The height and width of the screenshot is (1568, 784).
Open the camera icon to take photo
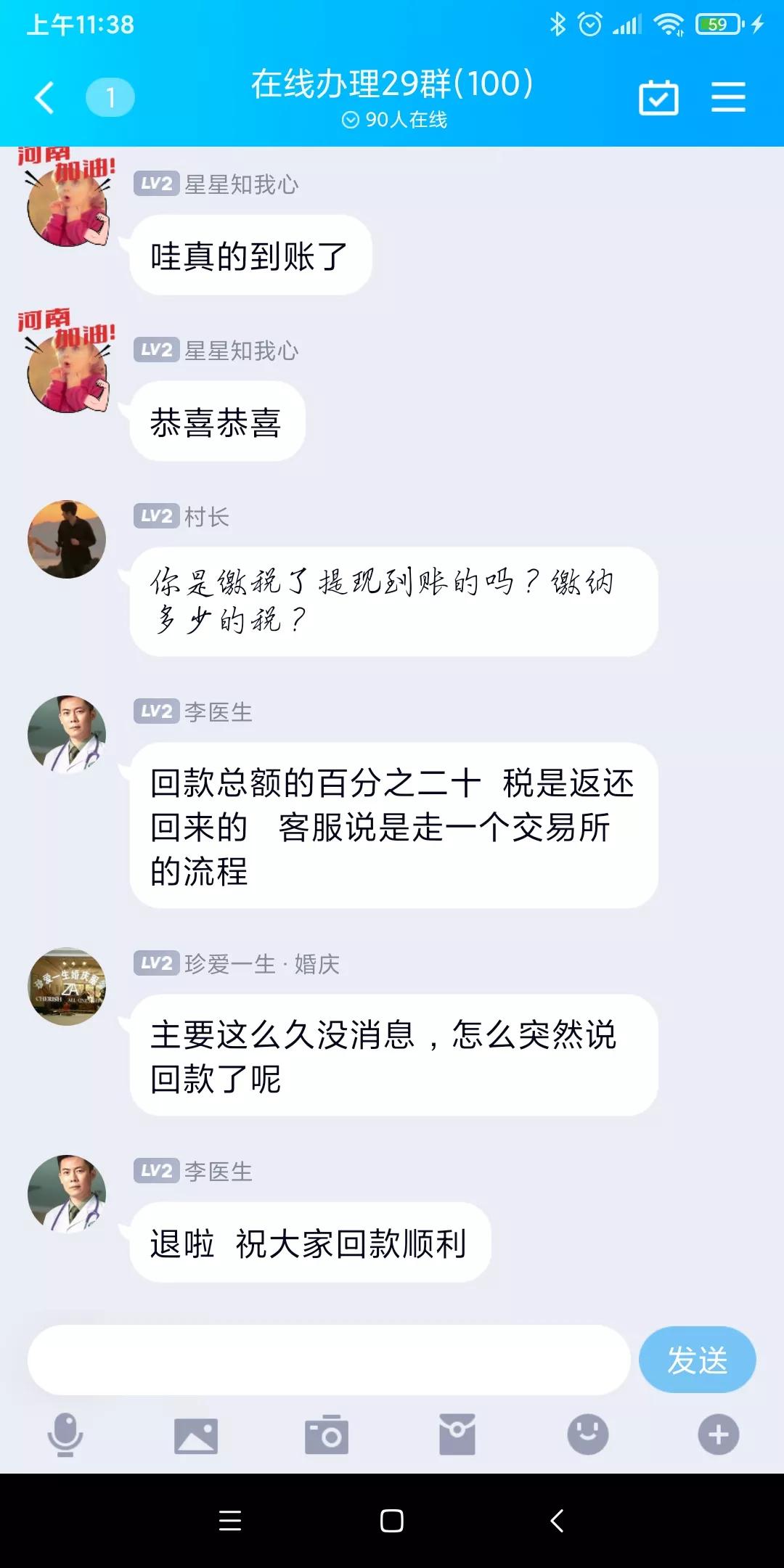[x=326, y=1435]
